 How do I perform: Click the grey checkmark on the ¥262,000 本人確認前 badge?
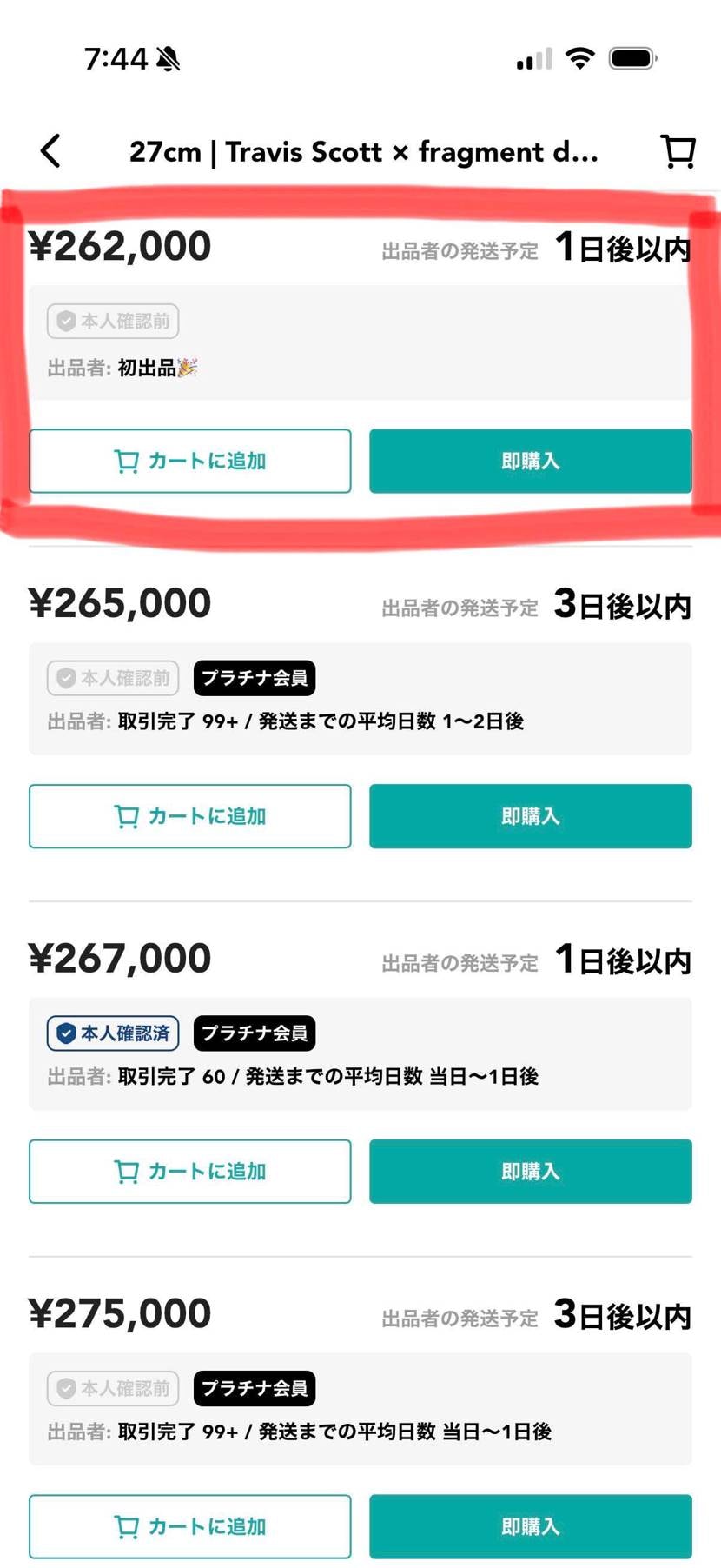pos(66,321)
